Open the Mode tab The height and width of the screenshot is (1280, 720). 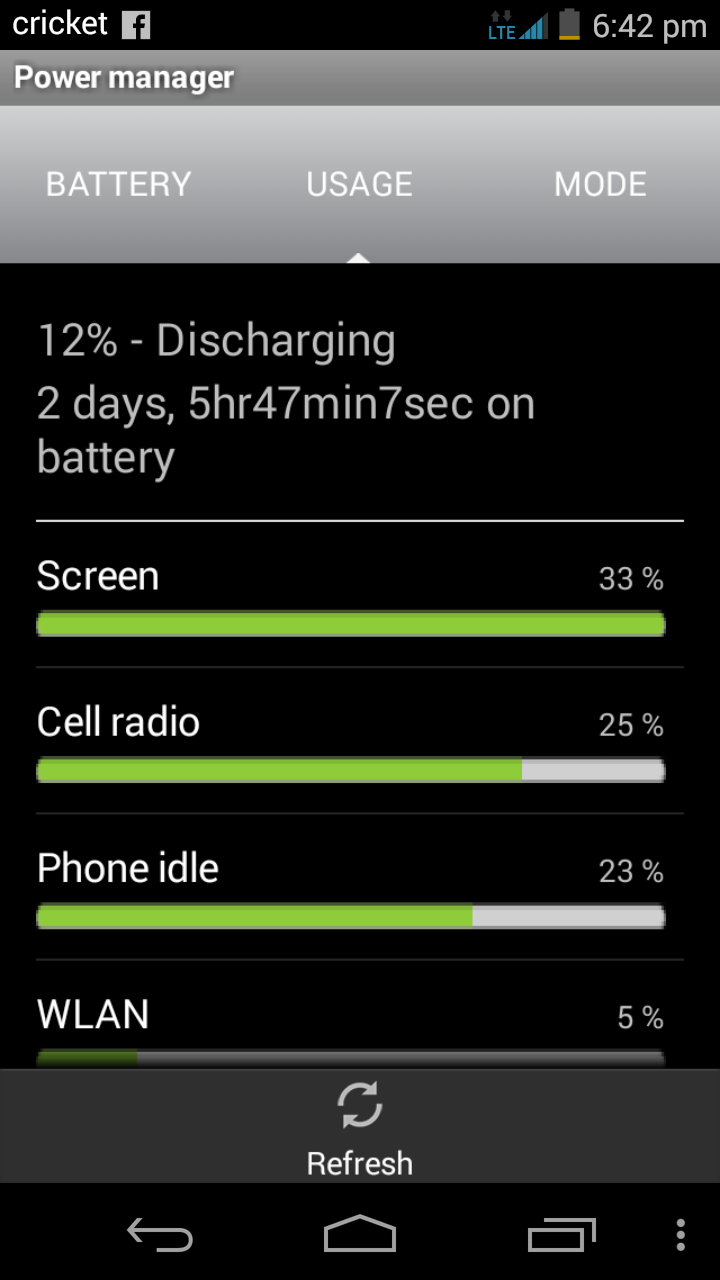(x=600, y=184)
